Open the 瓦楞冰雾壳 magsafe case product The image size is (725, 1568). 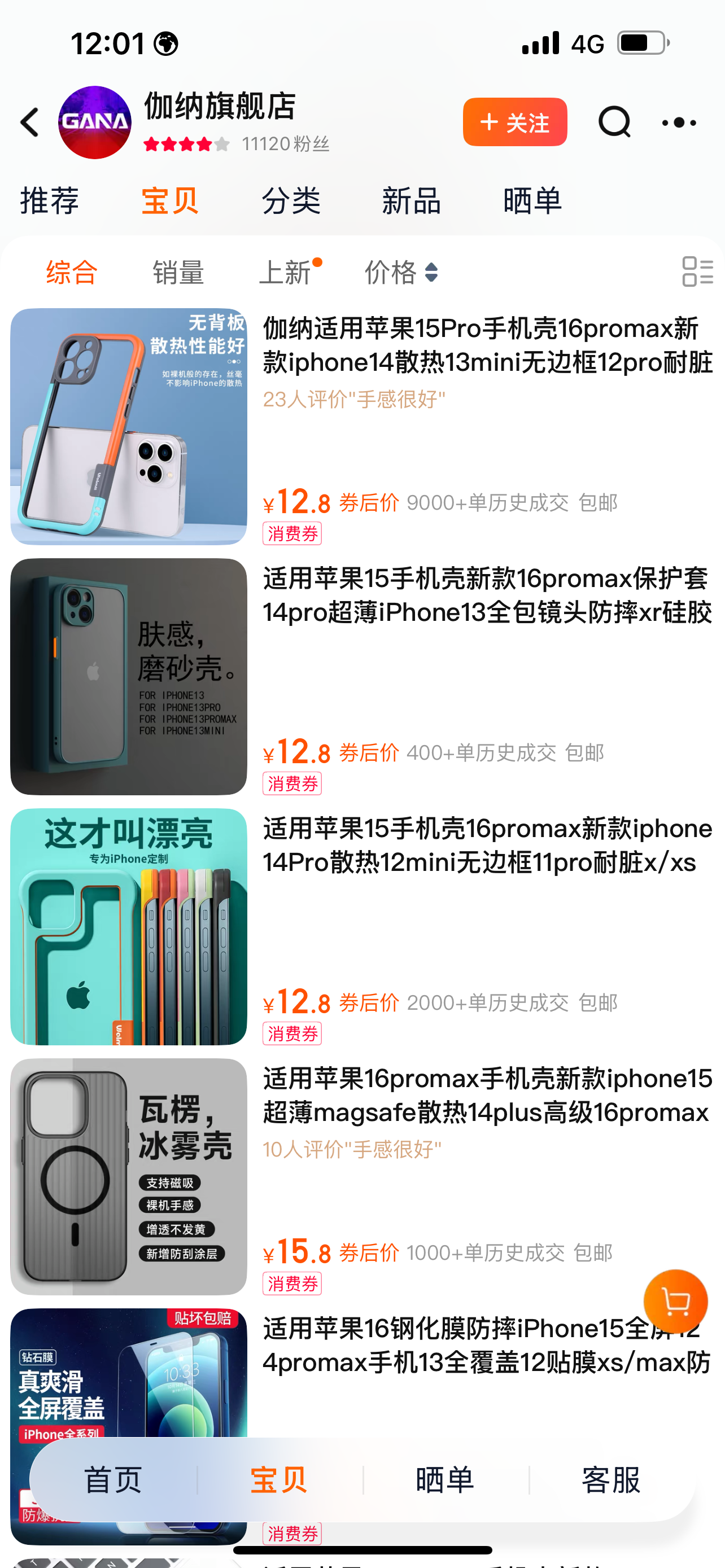click(x=486, y=1095)
